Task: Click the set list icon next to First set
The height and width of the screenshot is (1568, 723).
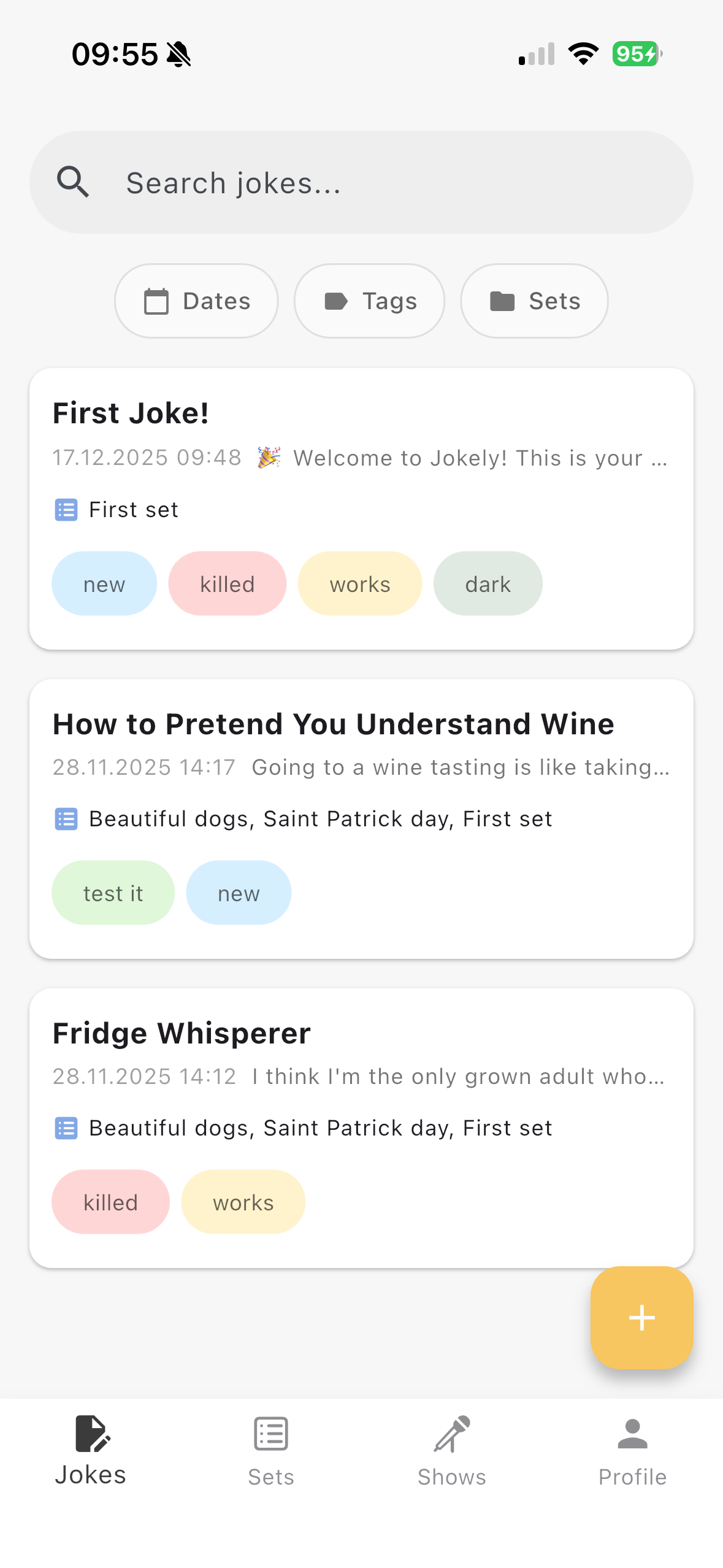Action: click(x=66, y=509)
